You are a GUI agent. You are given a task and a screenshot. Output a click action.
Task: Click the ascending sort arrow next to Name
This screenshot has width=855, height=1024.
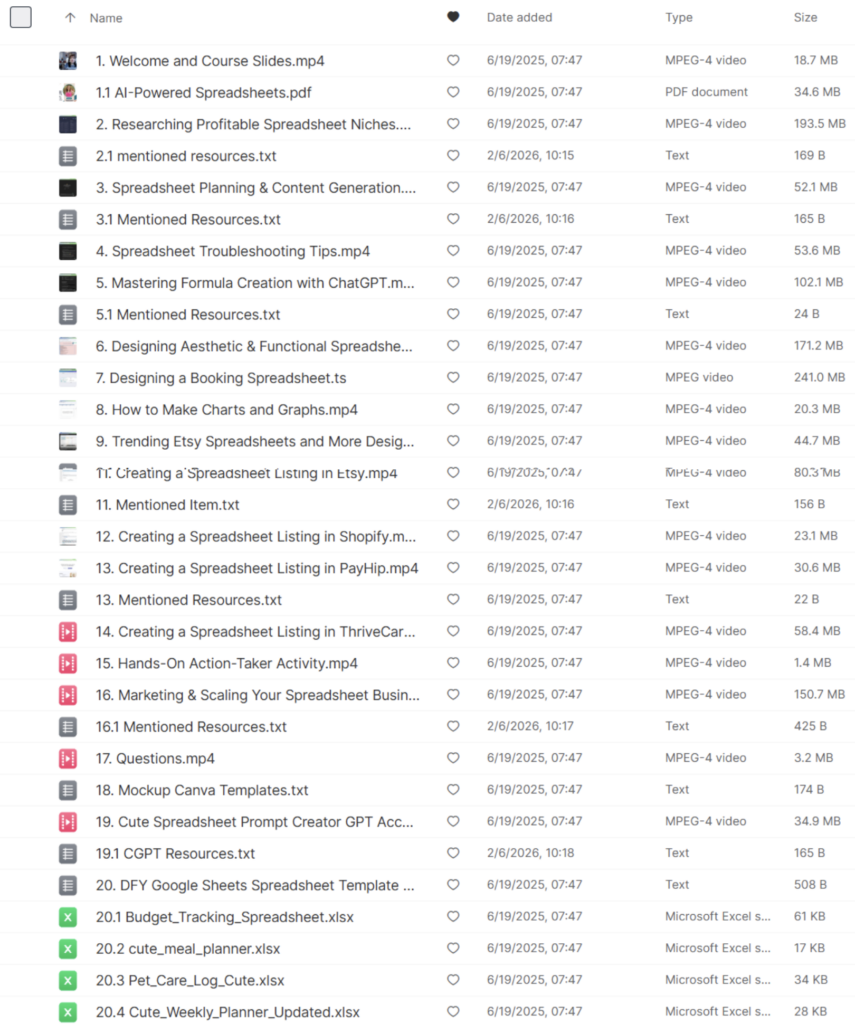(x=69, y=17)
